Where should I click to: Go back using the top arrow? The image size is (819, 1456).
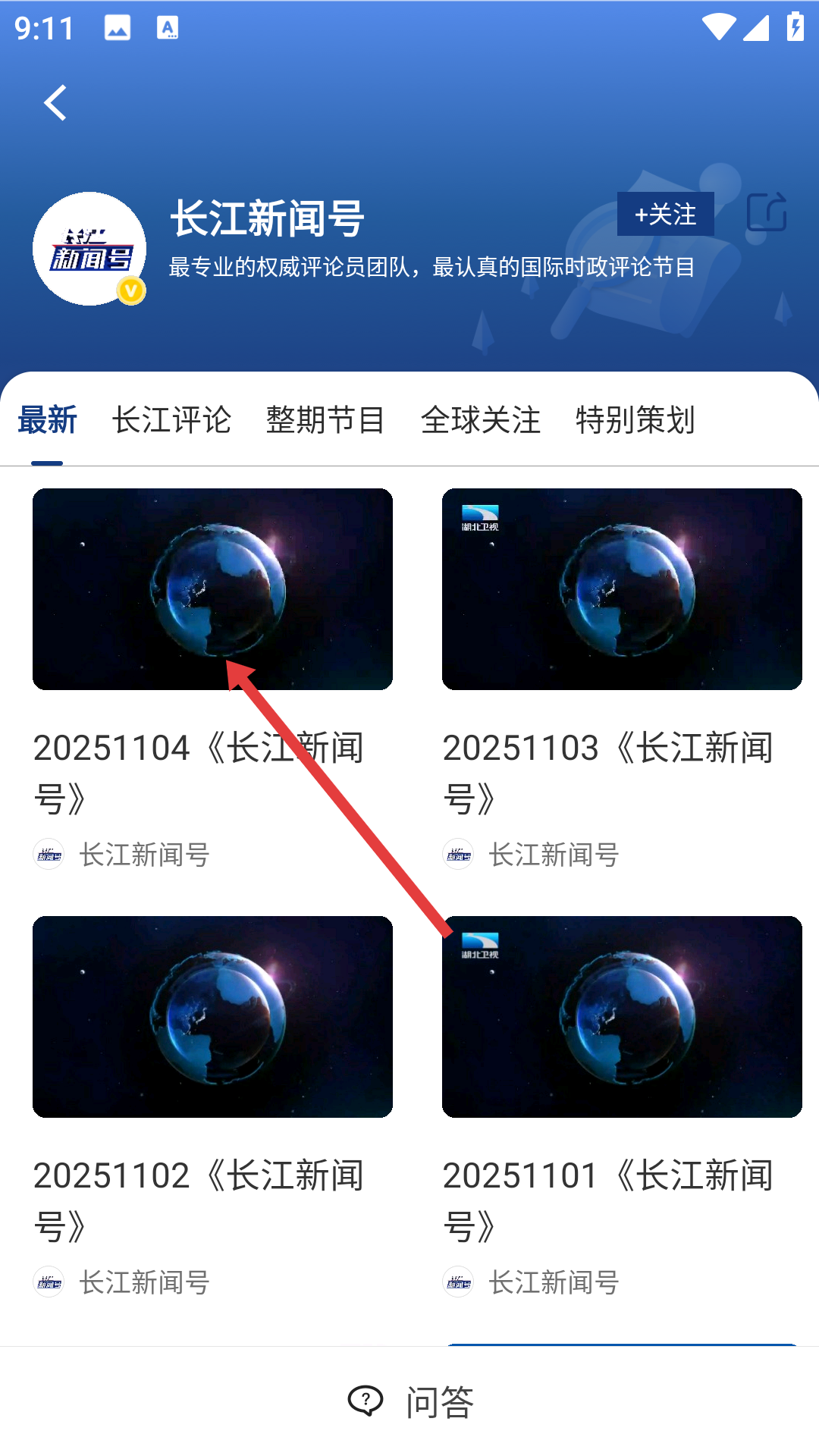[55, 103]
